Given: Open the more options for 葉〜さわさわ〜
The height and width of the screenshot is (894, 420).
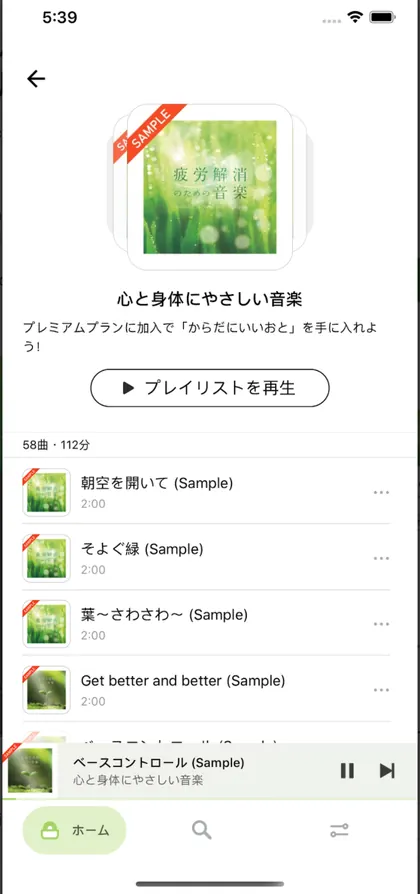Looking at the screenshot, I should 381,624.
